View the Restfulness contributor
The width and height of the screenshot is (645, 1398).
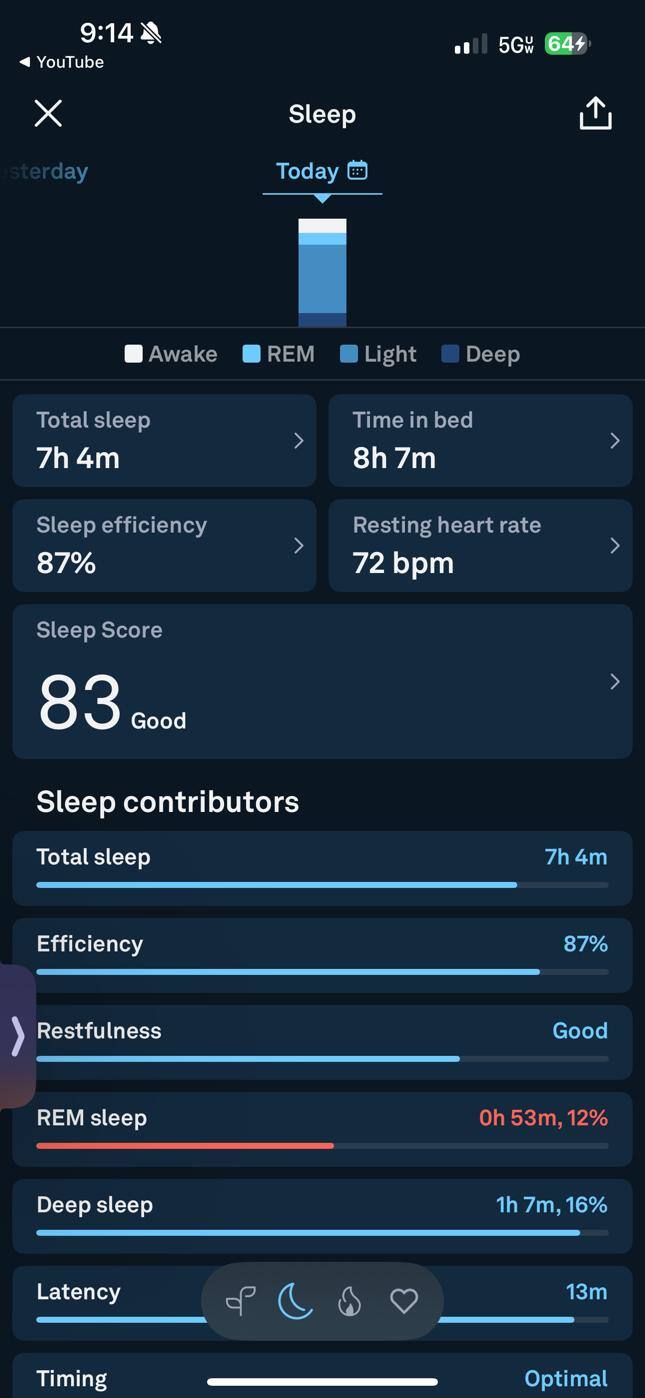(x=322, y=1041)
